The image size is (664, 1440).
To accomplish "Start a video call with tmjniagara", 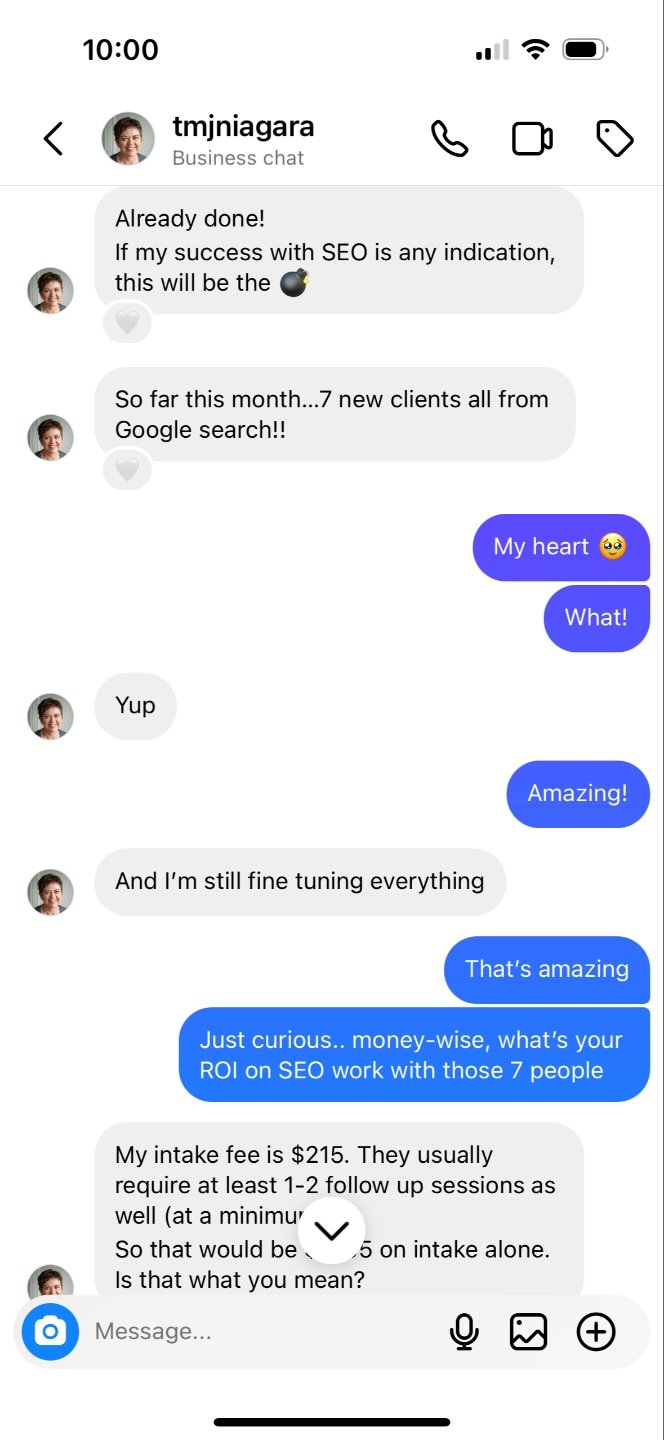I will 532,139.
